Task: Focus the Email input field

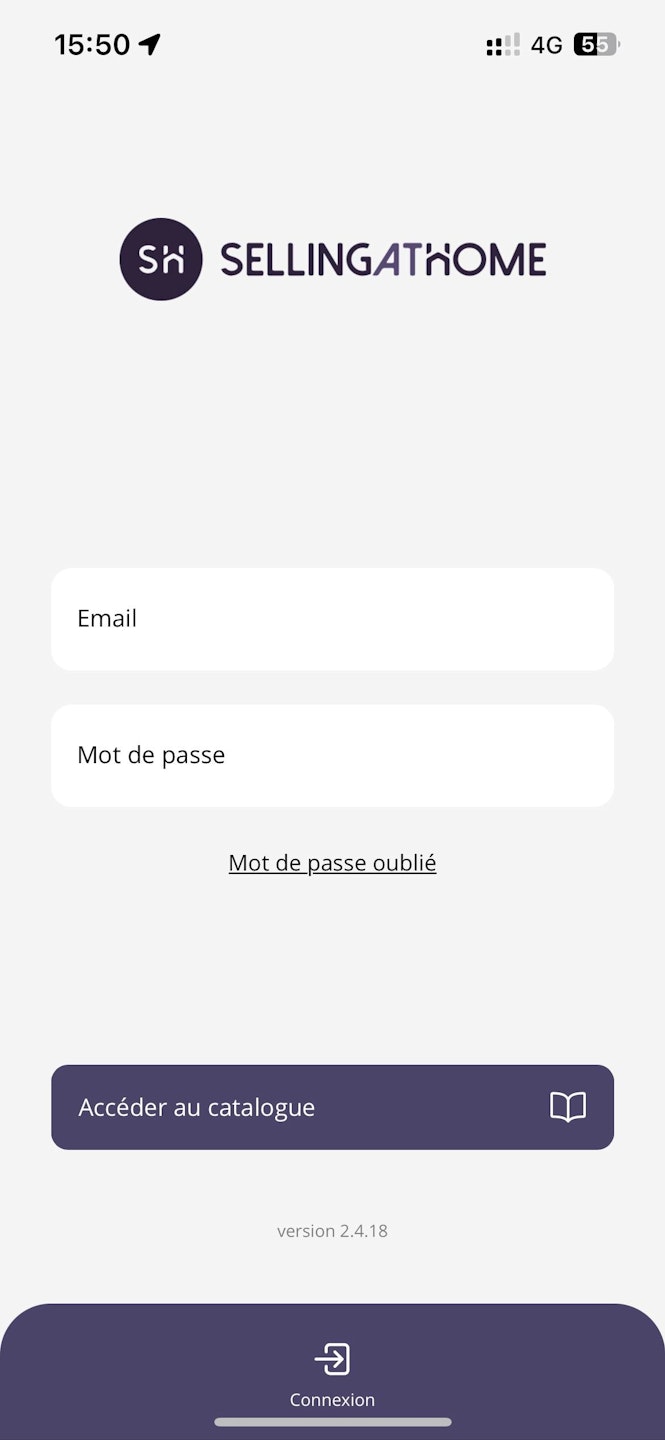Action: [x=332, y=619]
